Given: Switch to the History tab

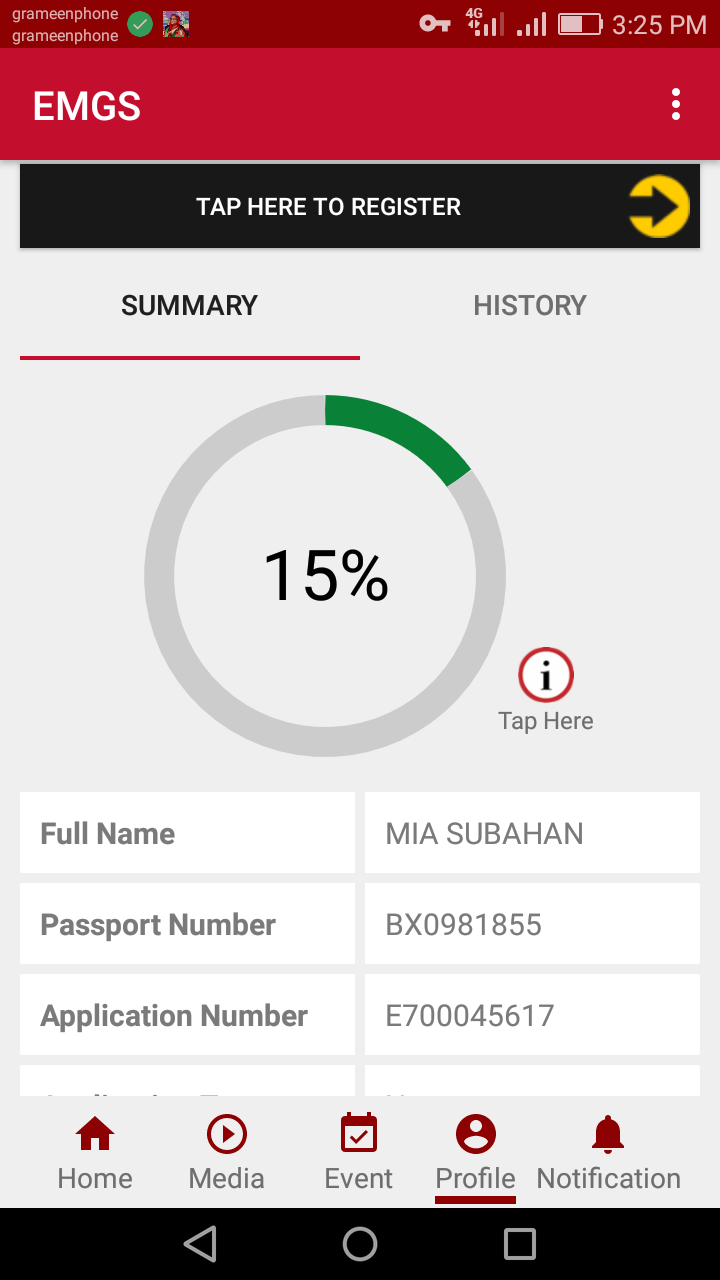Looking at the screenshot, I should tap(529, 306).
